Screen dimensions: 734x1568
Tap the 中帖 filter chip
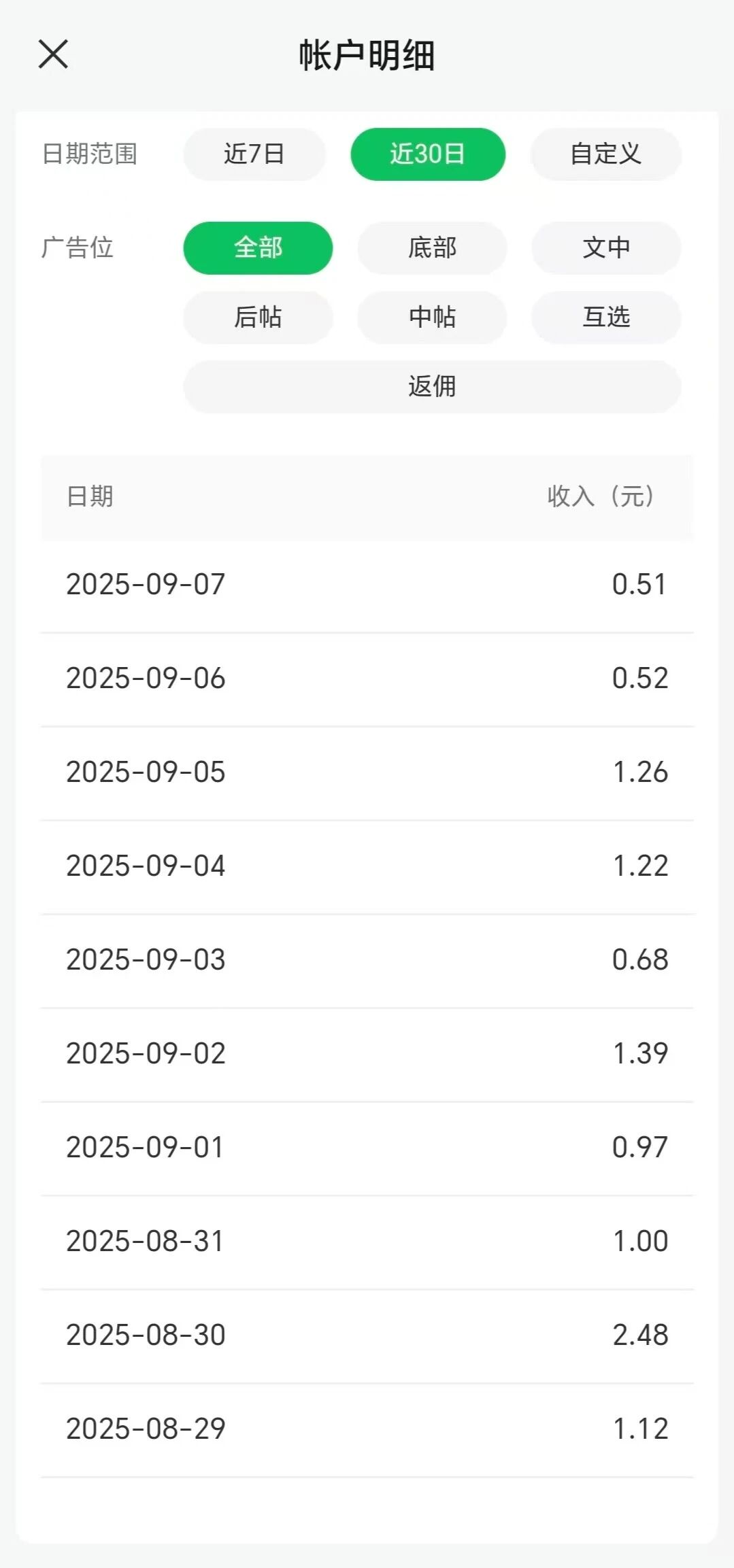pos(432,318)
